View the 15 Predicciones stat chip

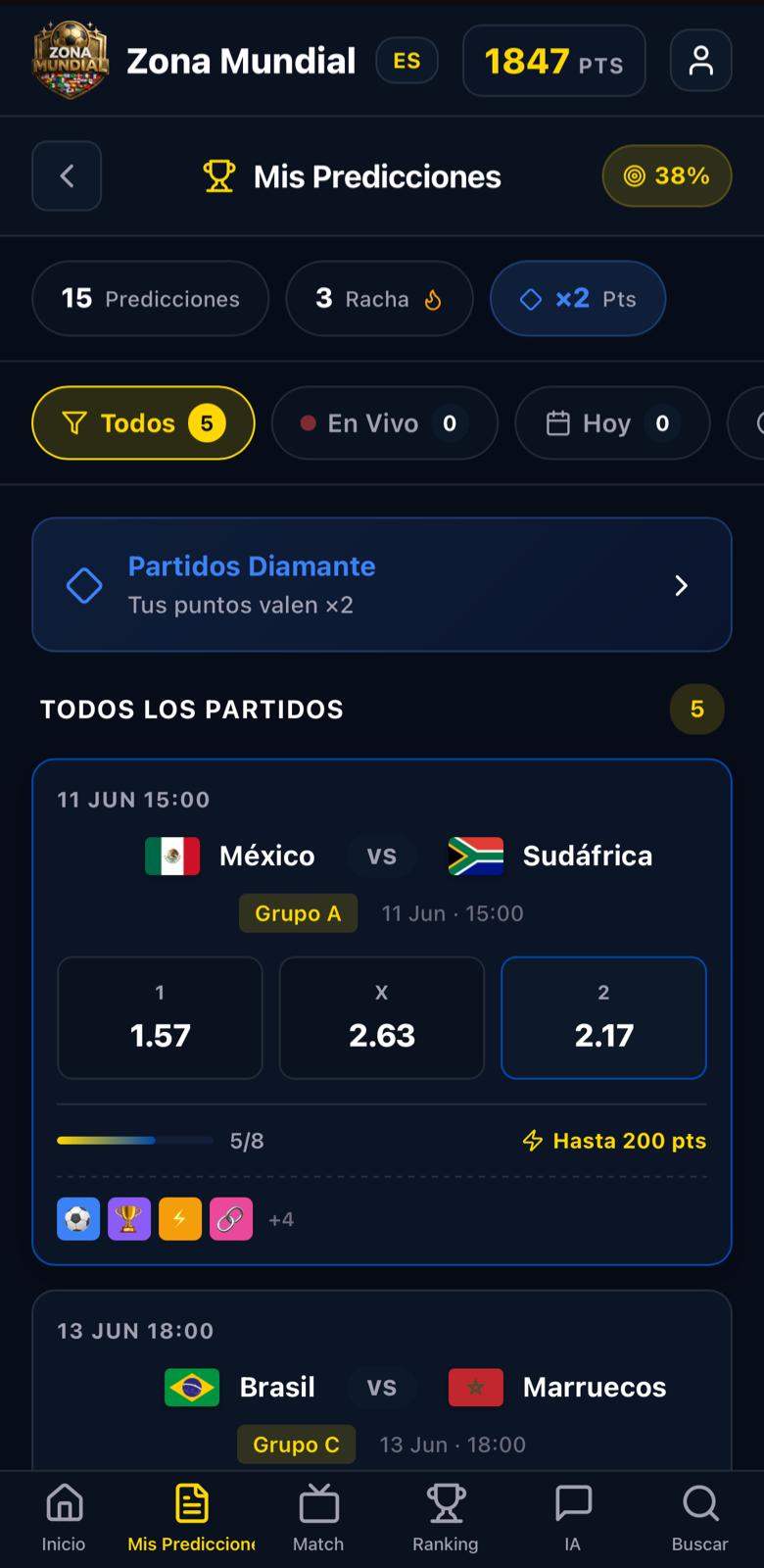pyautogui.click(x=150, y=299)
